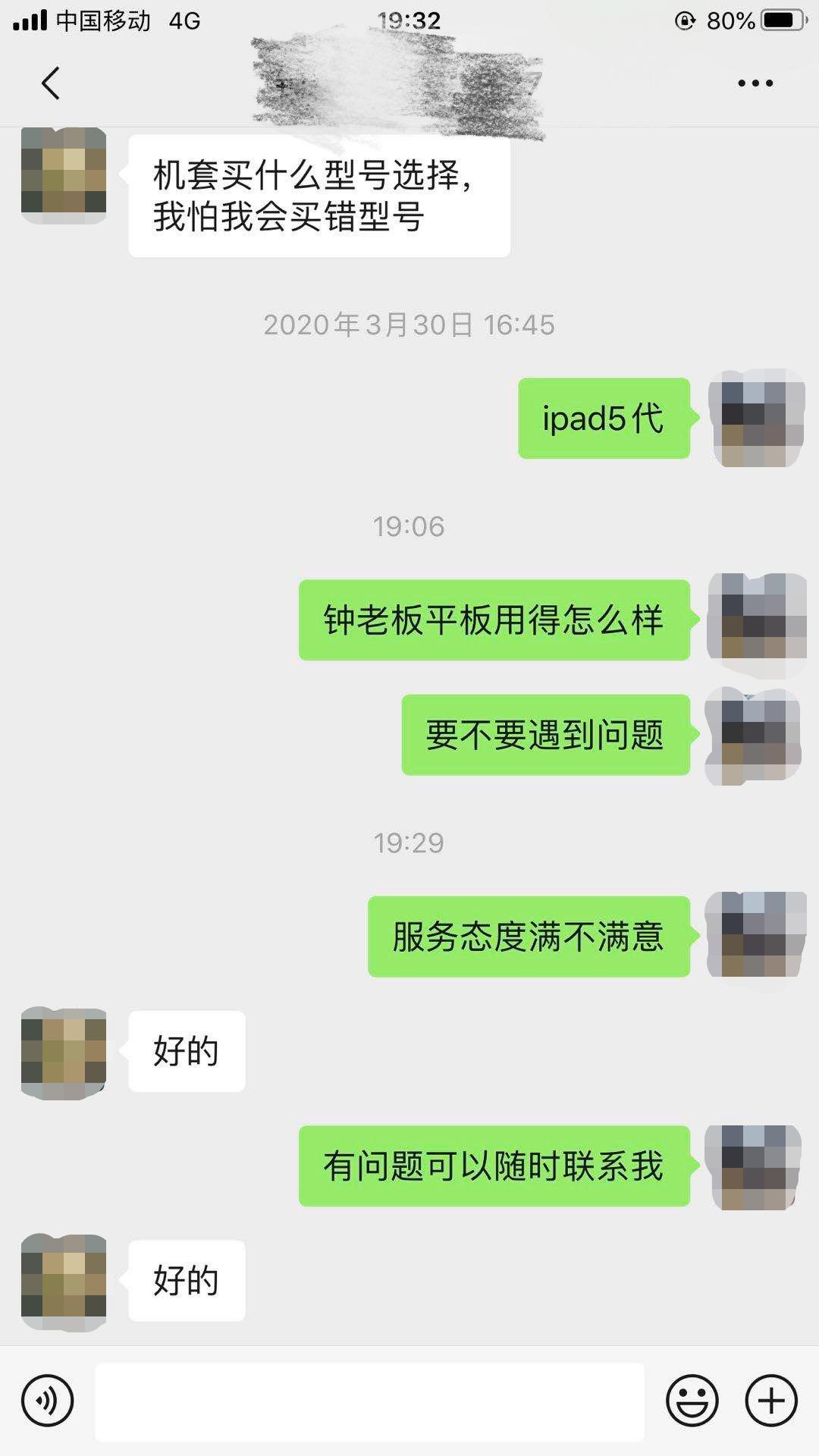This screenshot has height=1456, width=819.
Task: Open the emoji sticker panel
Action: coord(692,1401)
